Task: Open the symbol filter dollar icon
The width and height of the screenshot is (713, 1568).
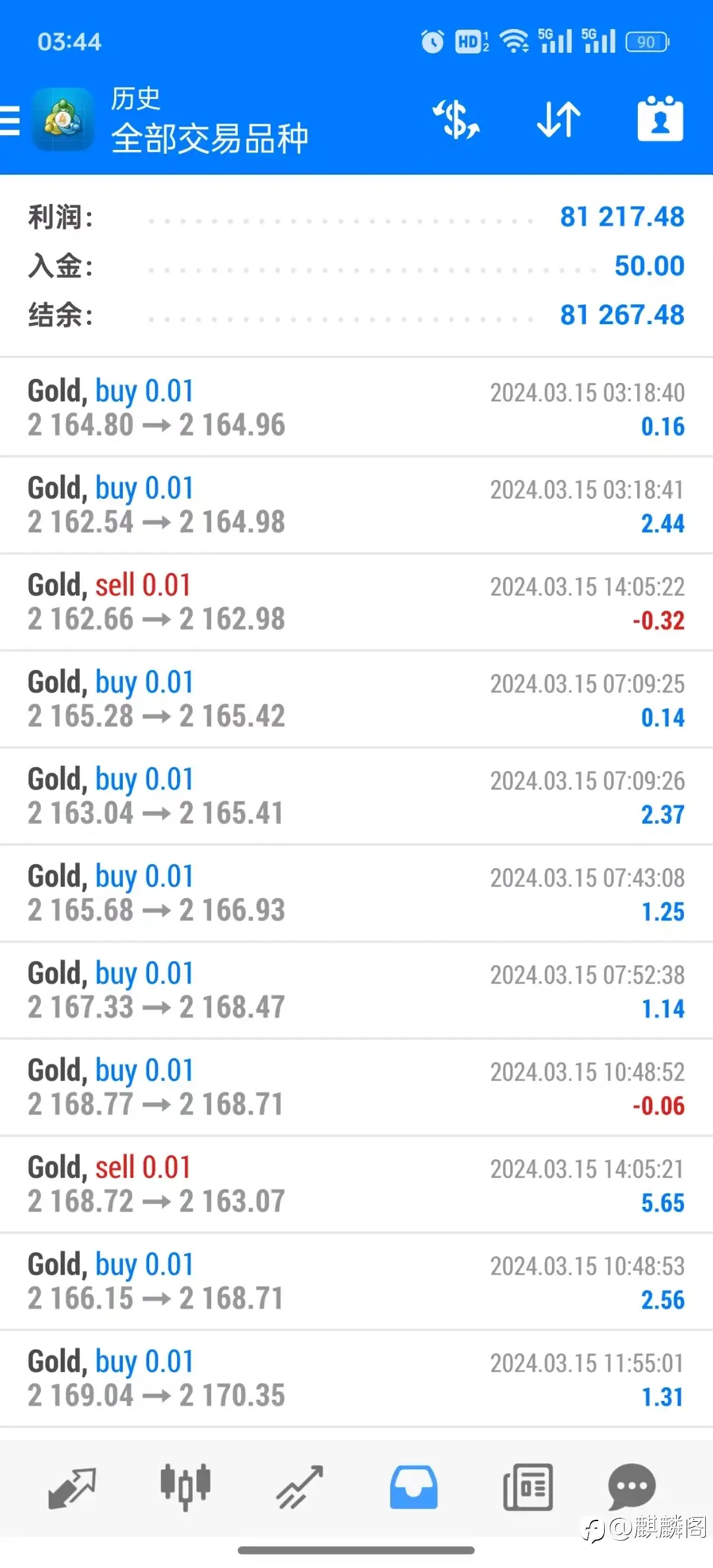Action: pos(456,119)
